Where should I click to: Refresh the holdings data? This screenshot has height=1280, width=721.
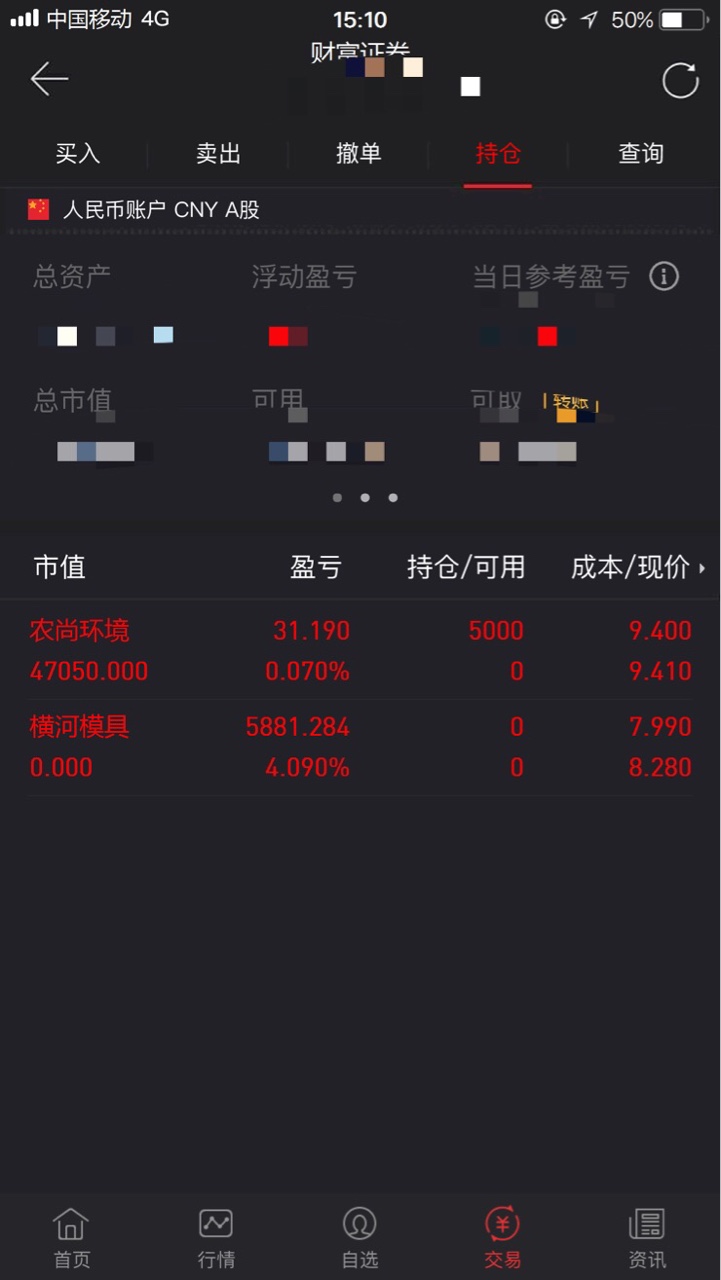(680, 80)
